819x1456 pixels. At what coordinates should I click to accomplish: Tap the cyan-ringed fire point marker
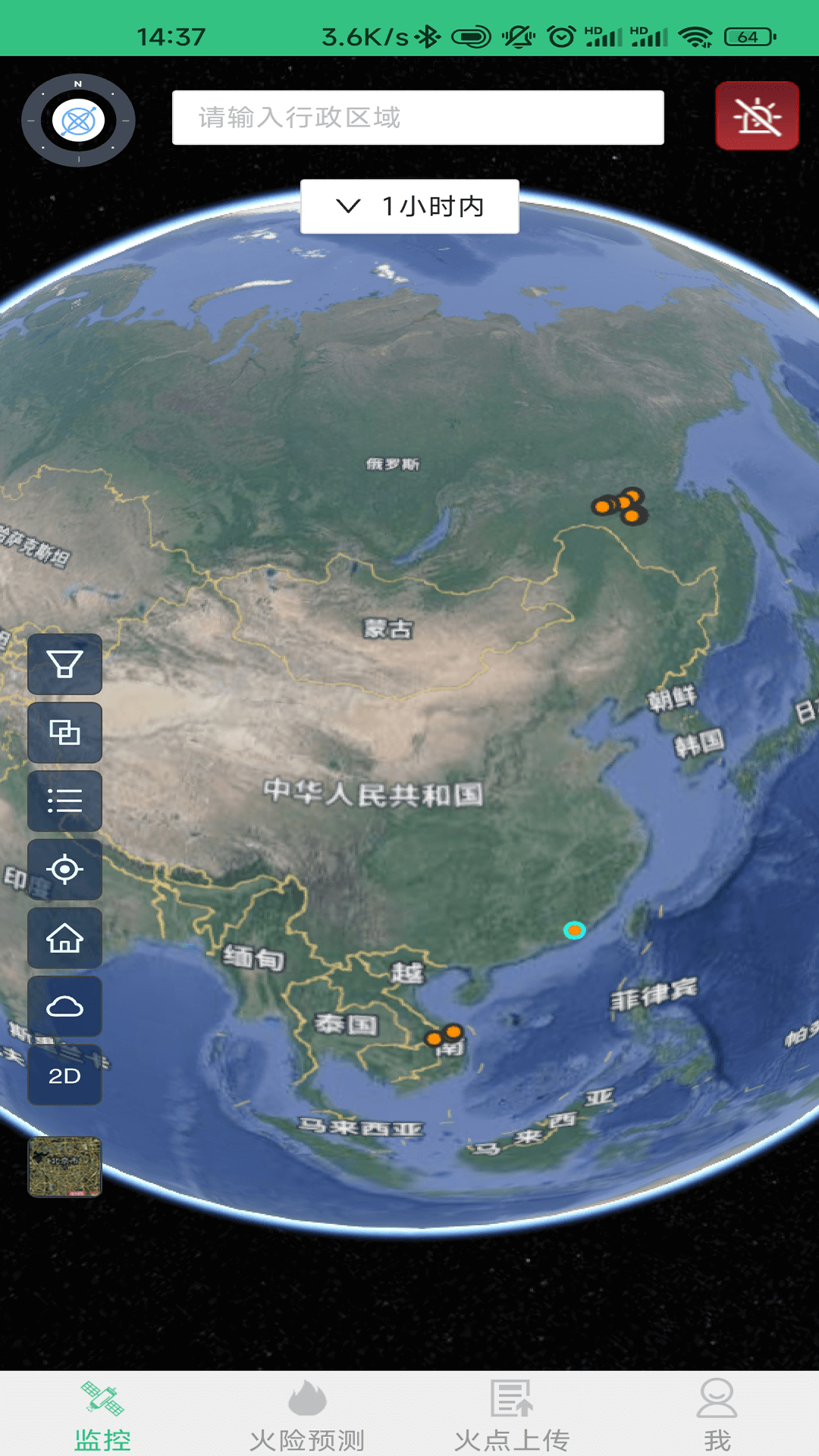point(575,930)
